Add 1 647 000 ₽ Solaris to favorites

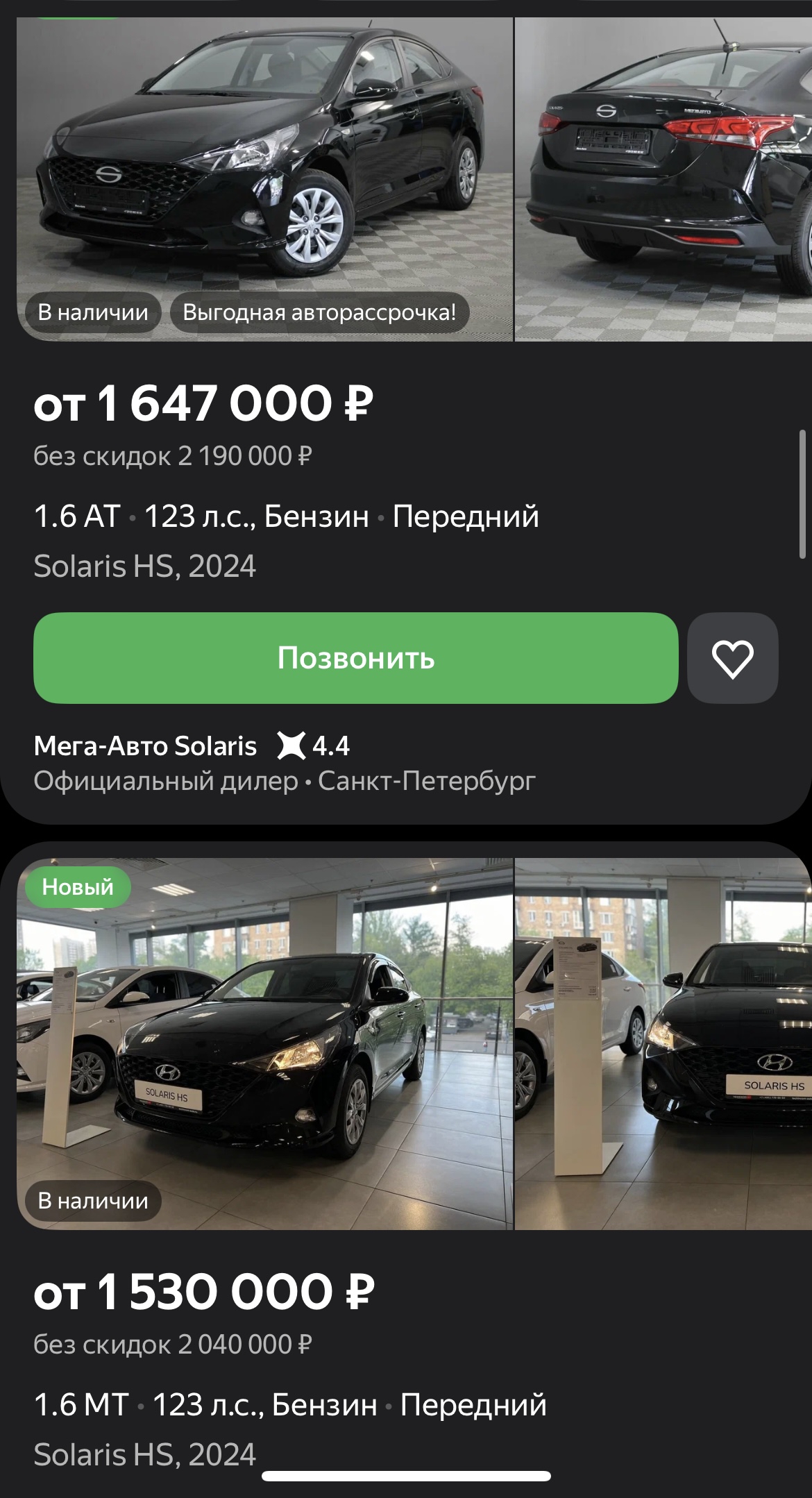(732, 657)
